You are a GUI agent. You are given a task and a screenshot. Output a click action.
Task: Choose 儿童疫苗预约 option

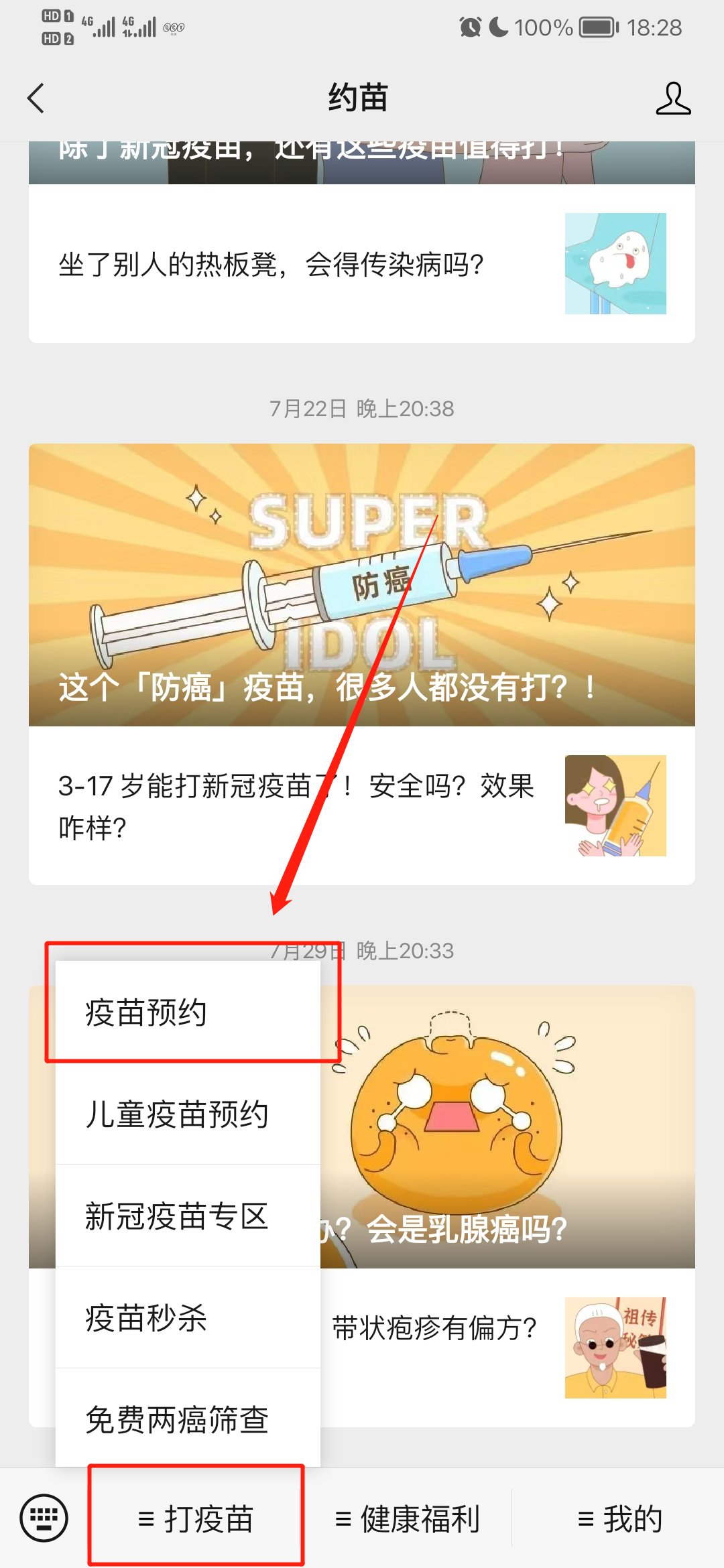click(187, 1114)
